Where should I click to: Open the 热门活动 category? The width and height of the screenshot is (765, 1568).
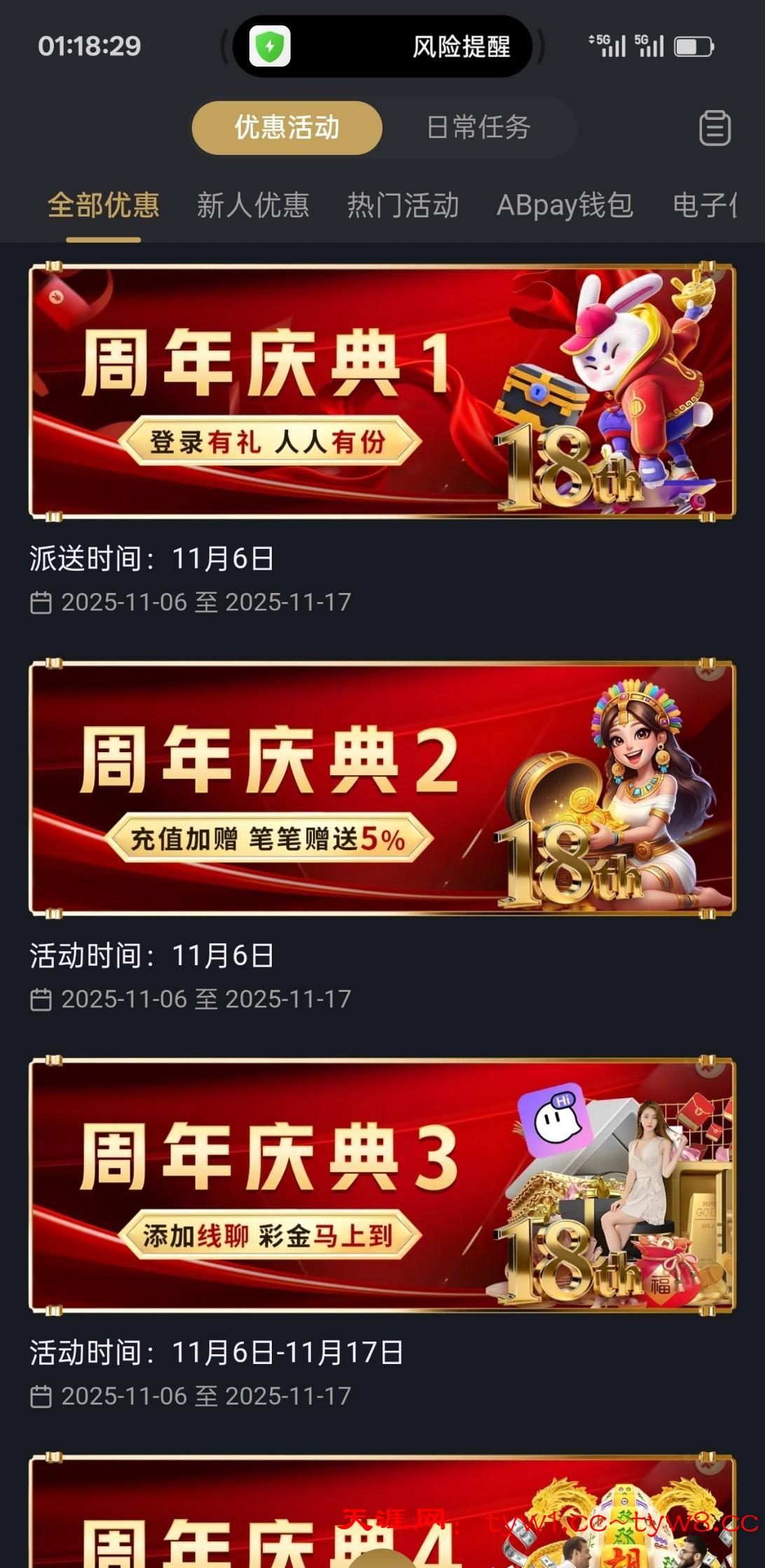[403, 205]
